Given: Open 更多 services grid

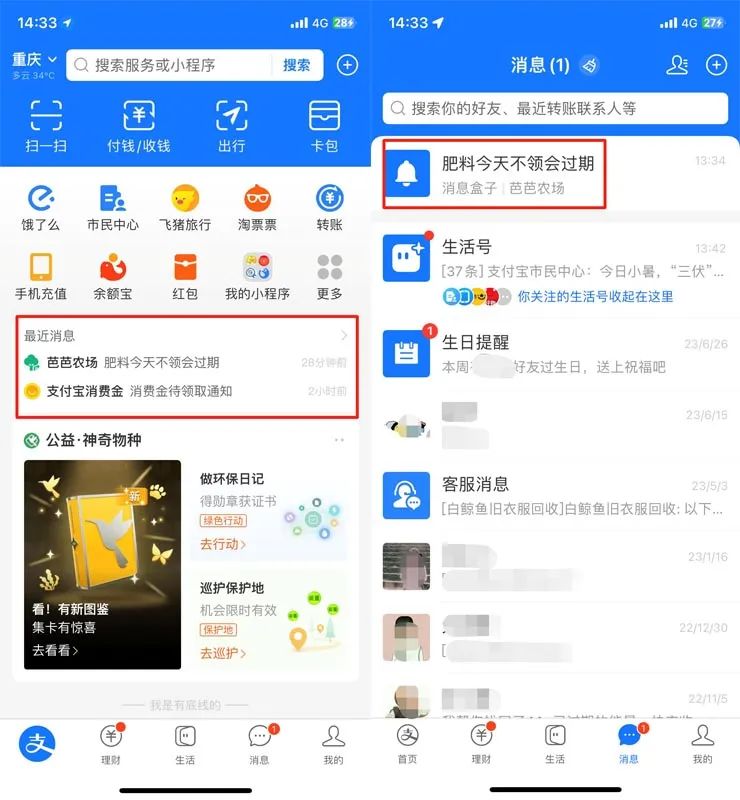Looking at the screenshot, I should pos(330,277).
